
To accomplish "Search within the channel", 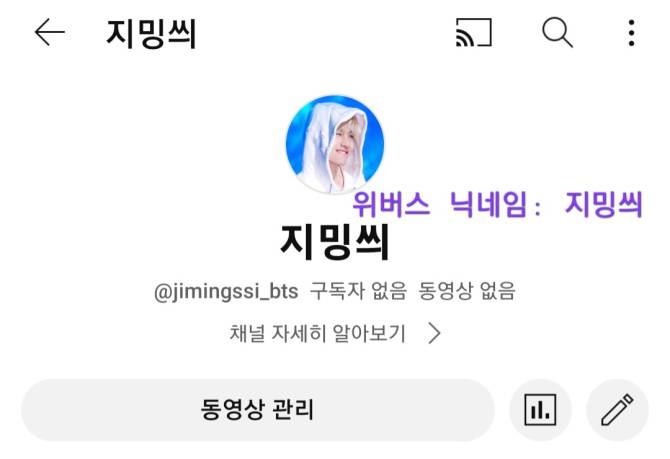I will [557, 33].
